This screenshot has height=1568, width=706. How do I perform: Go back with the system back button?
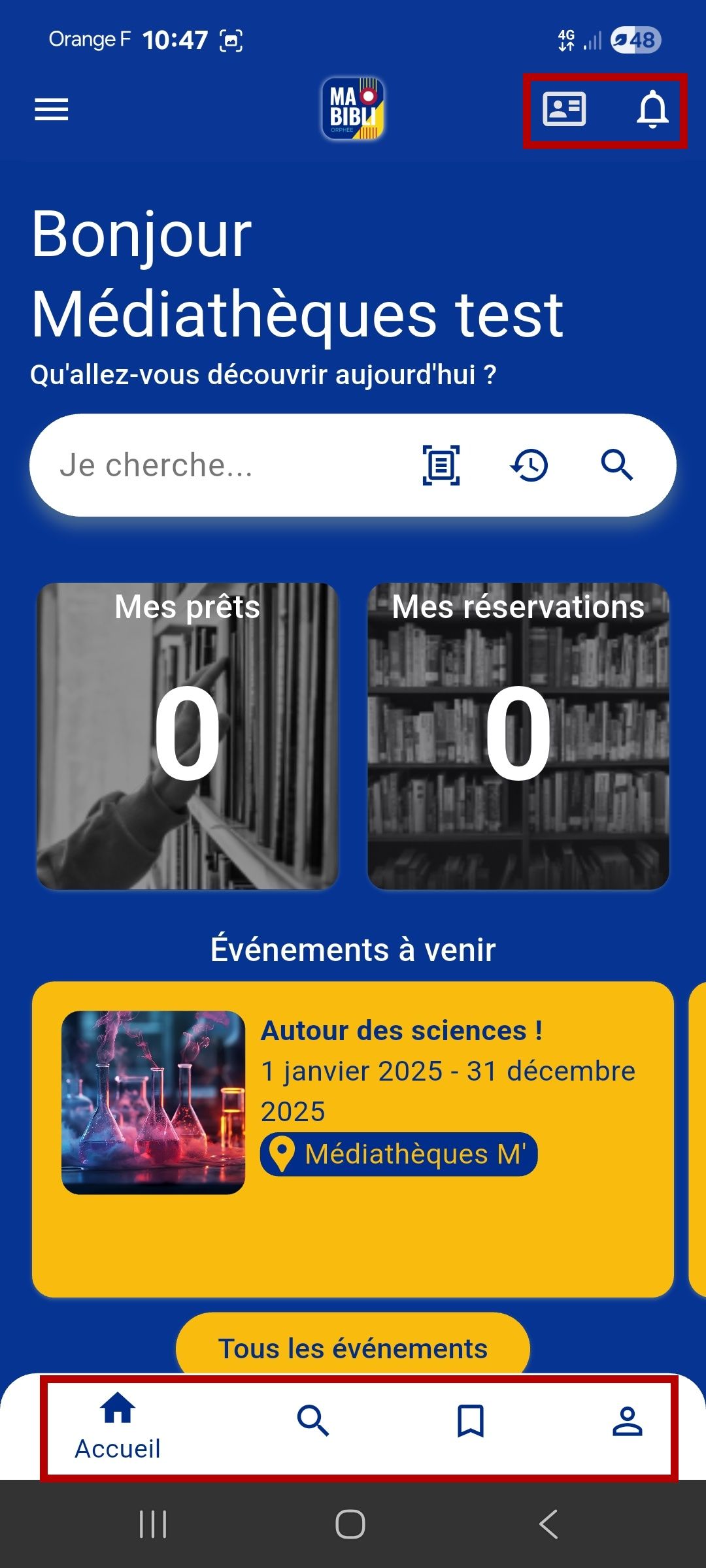point(549,1524)
